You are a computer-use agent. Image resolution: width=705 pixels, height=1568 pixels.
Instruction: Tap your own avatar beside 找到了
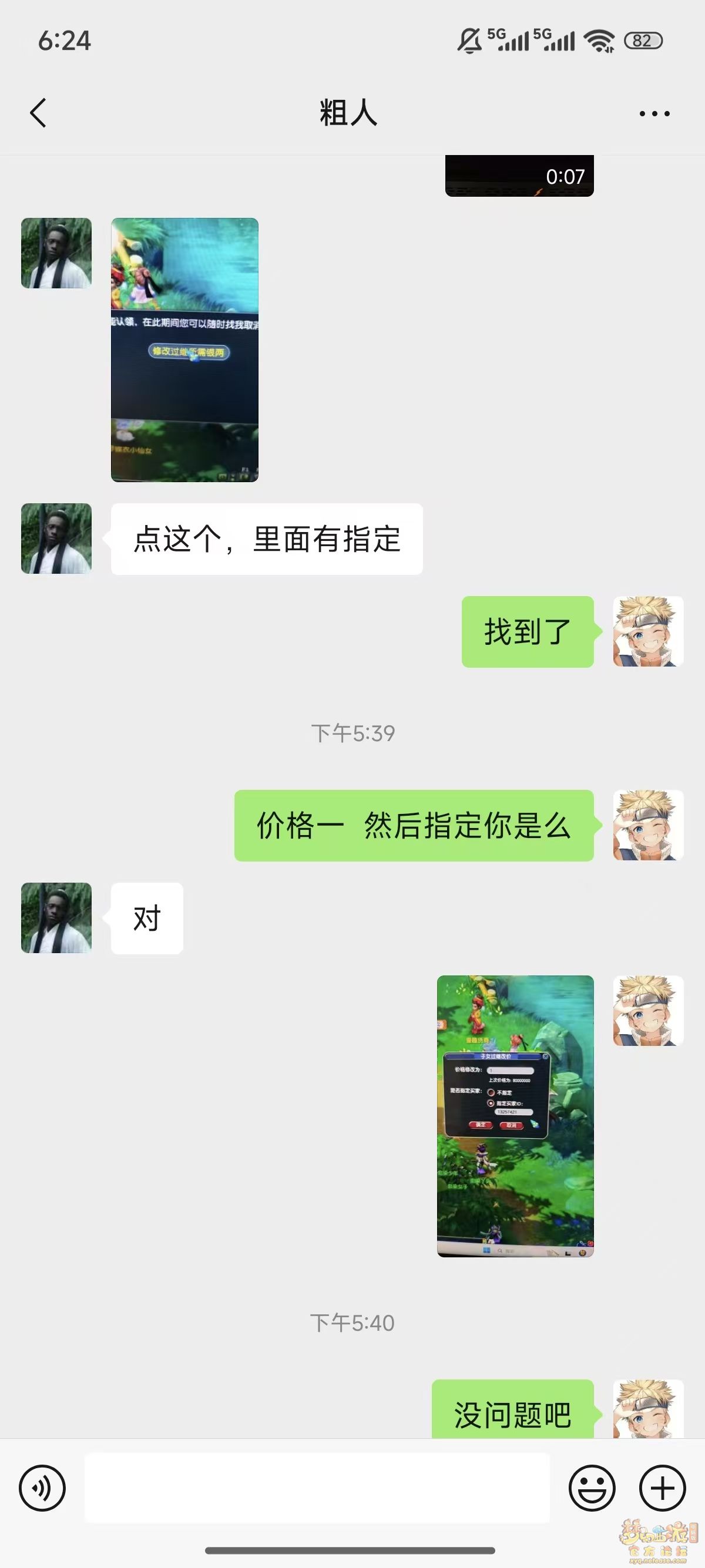[648, 631]
